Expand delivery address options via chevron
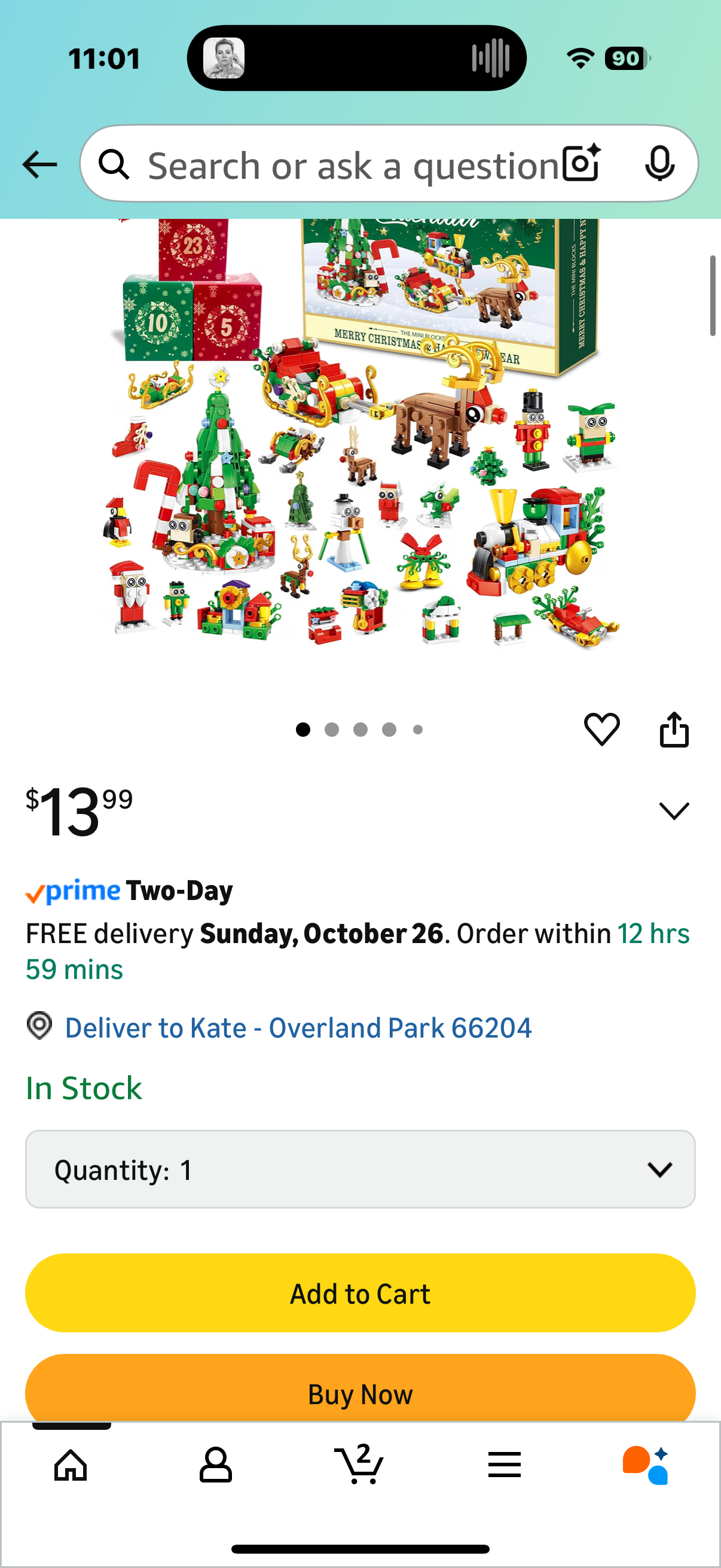 (674, 813)
